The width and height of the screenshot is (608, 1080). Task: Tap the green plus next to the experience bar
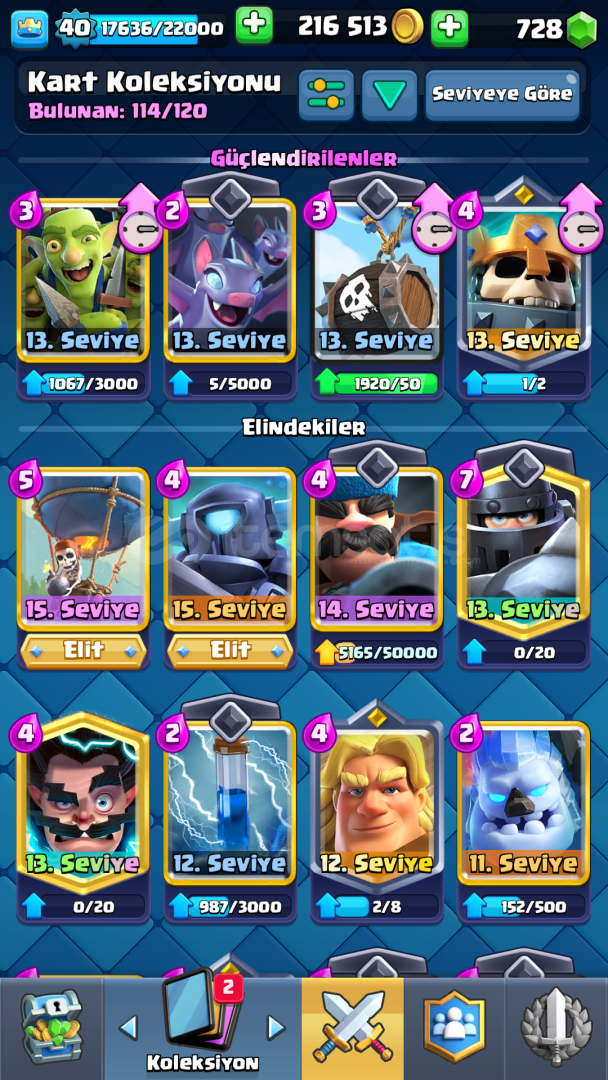click(254, 26)
